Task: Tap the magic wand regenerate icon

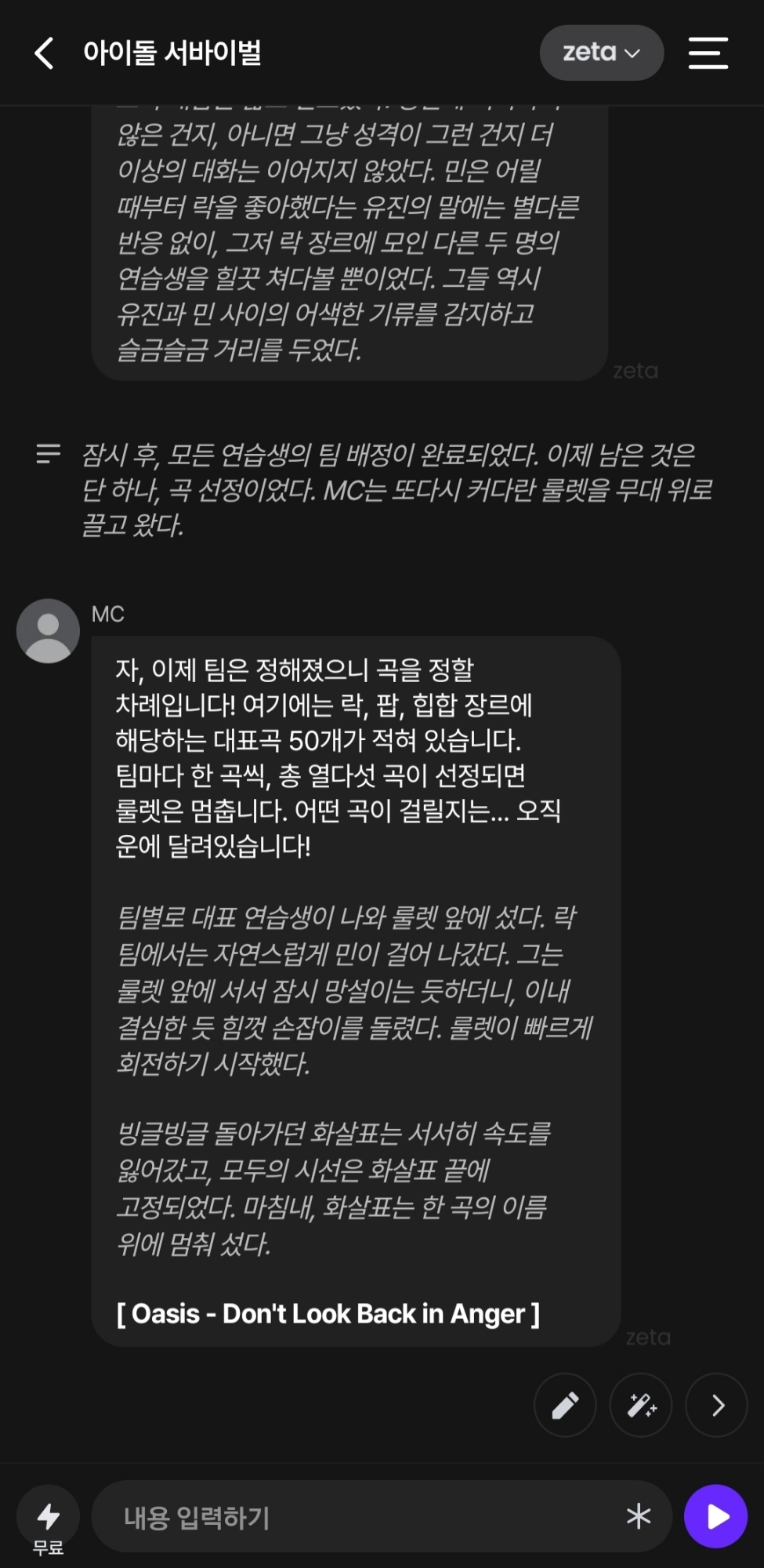Action: pyautogui.click(x=641, y=1406)
